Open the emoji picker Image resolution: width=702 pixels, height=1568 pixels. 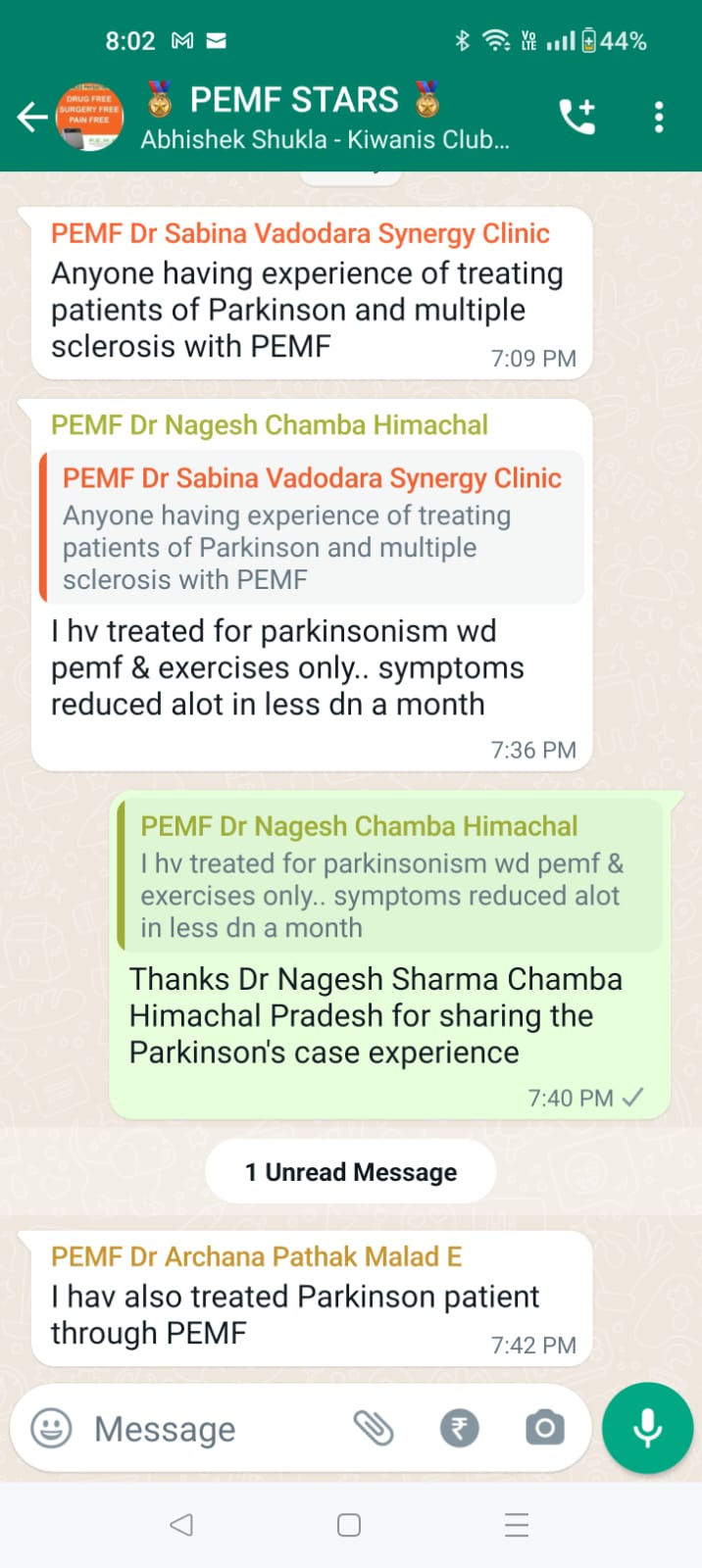point(51,1429)
